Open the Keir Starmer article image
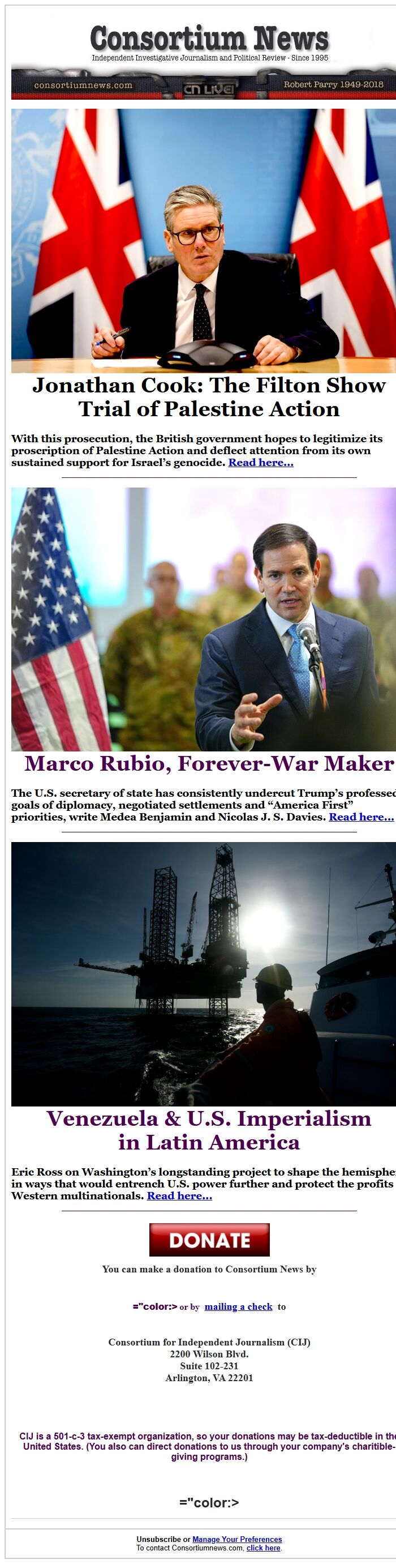Viewport: 396px width, 1568px height. (203, 241)
